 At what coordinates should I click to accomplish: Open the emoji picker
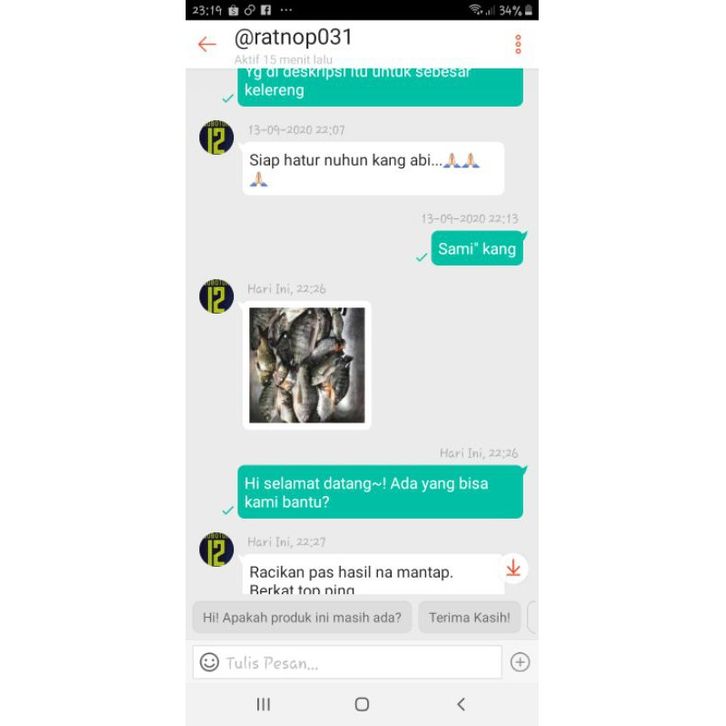coord(209,662)
